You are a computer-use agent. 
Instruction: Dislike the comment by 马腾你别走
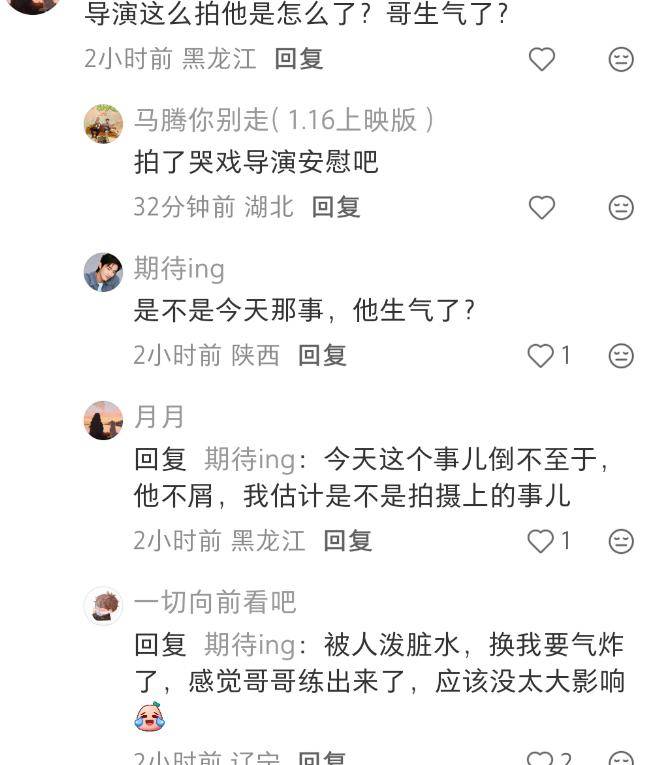pos(621,207)
